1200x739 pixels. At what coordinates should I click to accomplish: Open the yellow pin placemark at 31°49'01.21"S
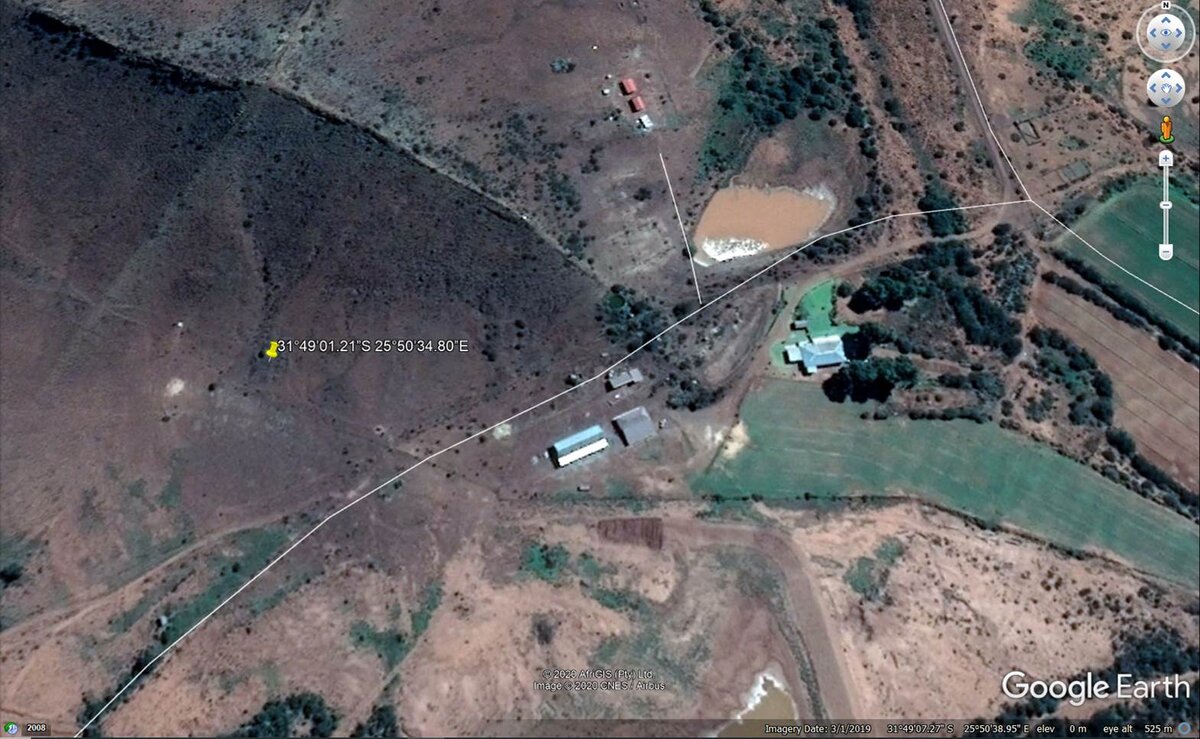tap(271, 349)
